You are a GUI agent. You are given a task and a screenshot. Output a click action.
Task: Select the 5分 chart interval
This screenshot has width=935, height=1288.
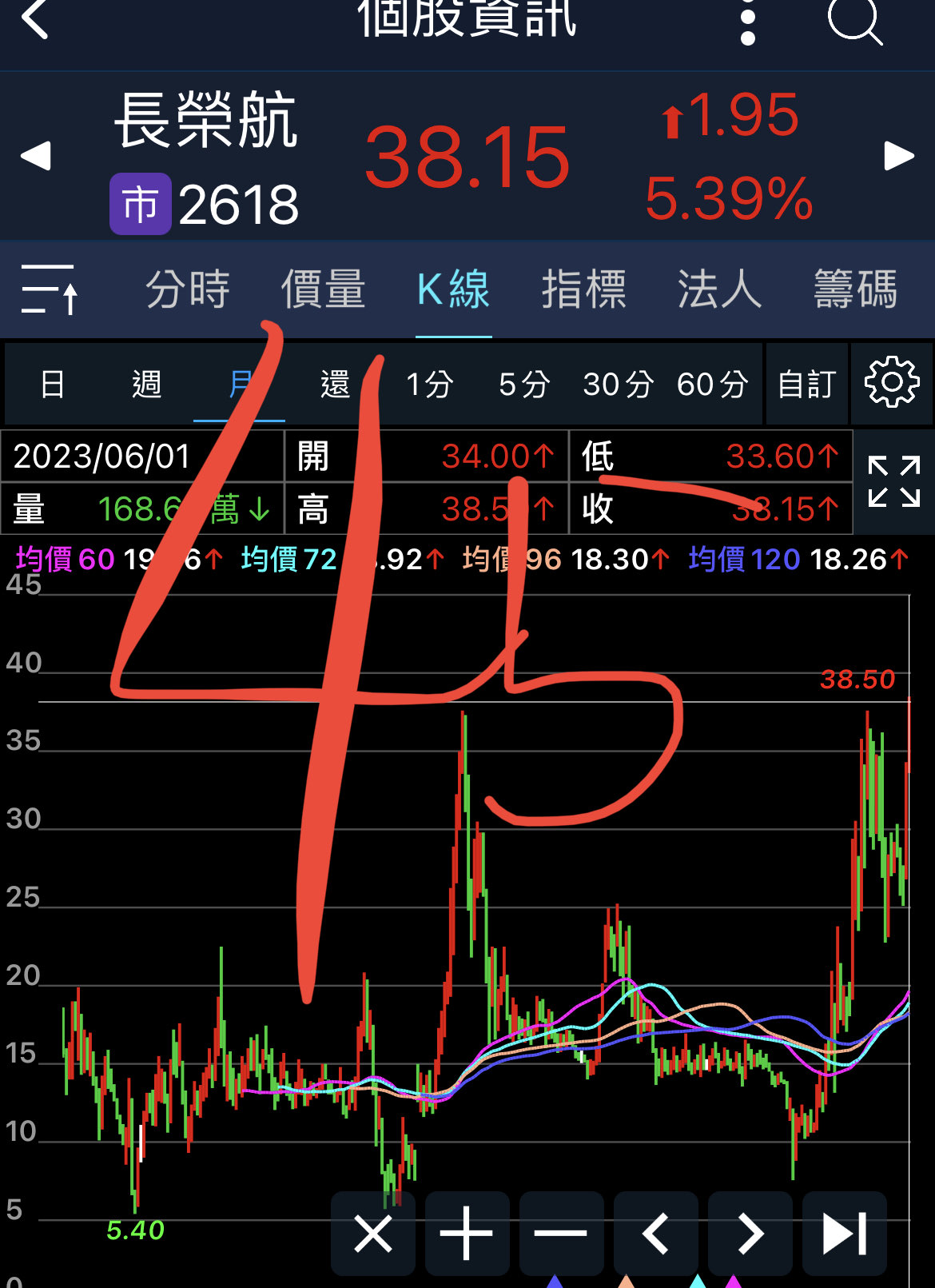pyautogui.click(x=524, y=385)
